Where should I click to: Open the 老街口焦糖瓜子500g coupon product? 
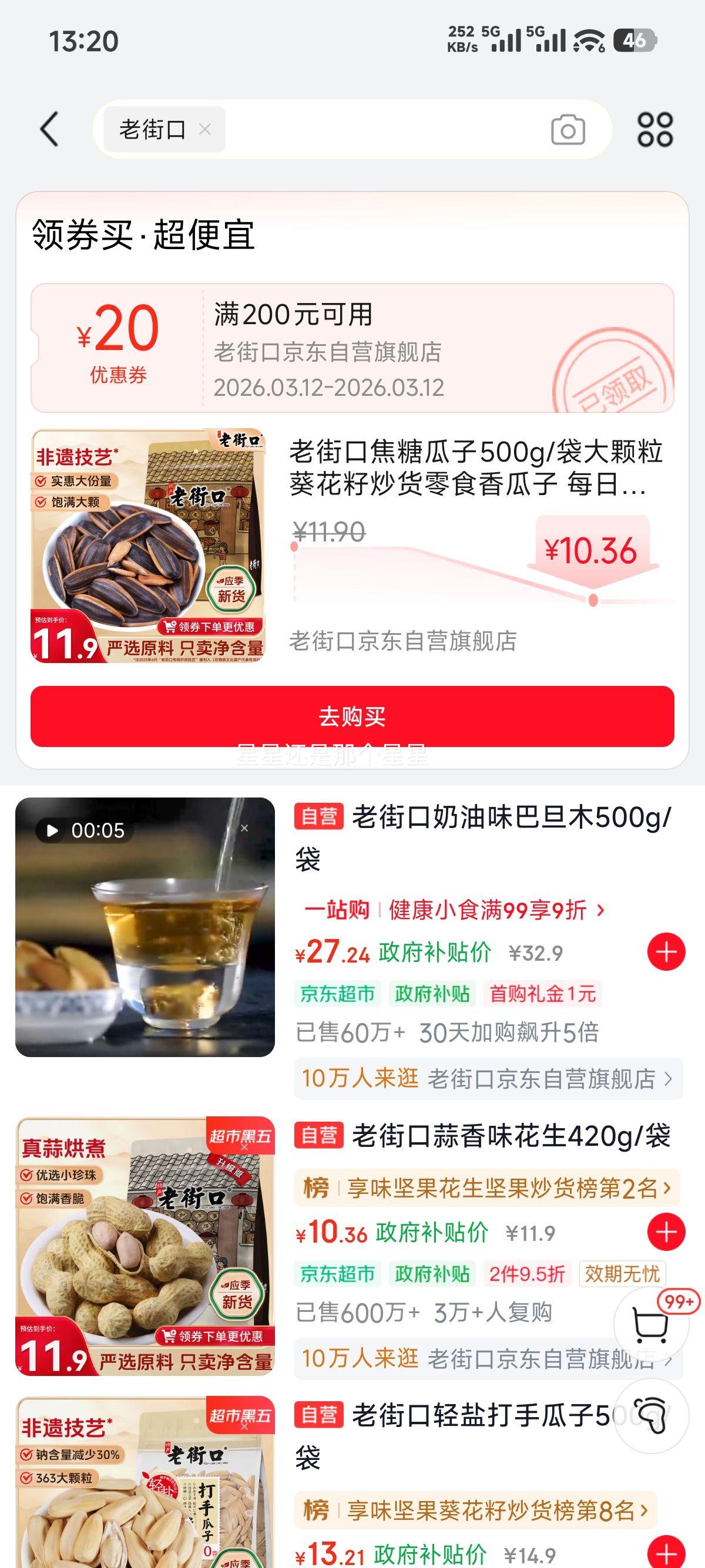[x=475, y=467]
